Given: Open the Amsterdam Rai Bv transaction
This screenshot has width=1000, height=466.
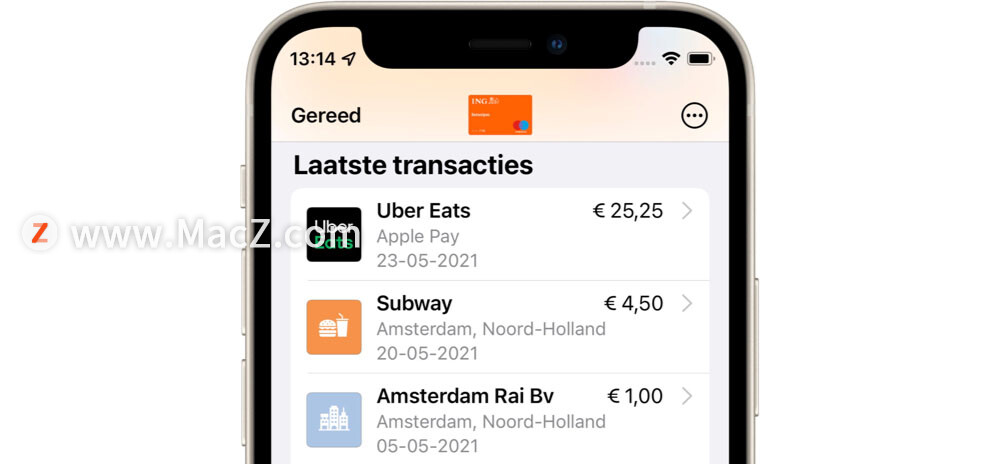Looking at the screenshot, I should [500, 419].
